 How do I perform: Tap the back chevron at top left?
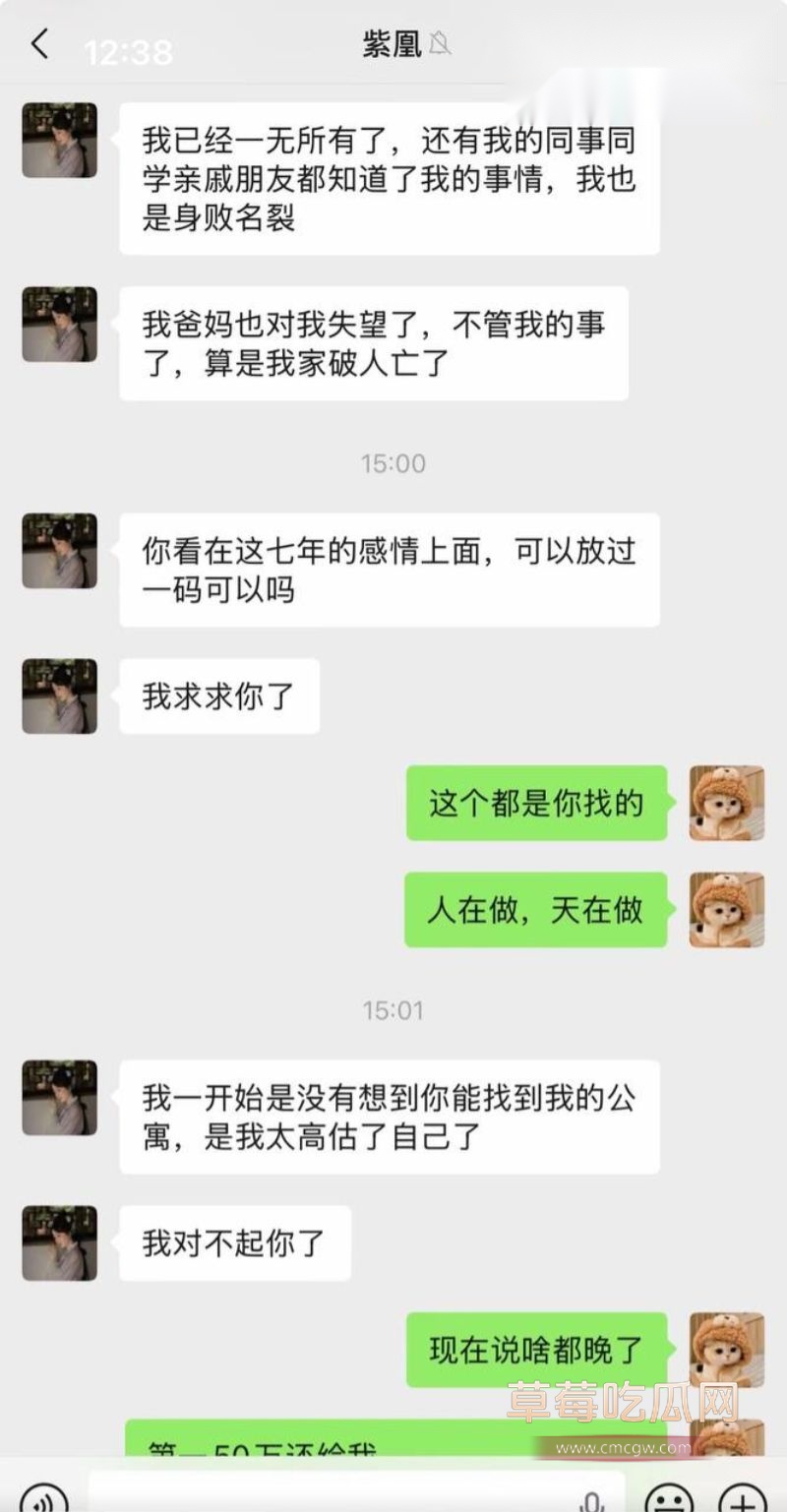coord(39,44)
